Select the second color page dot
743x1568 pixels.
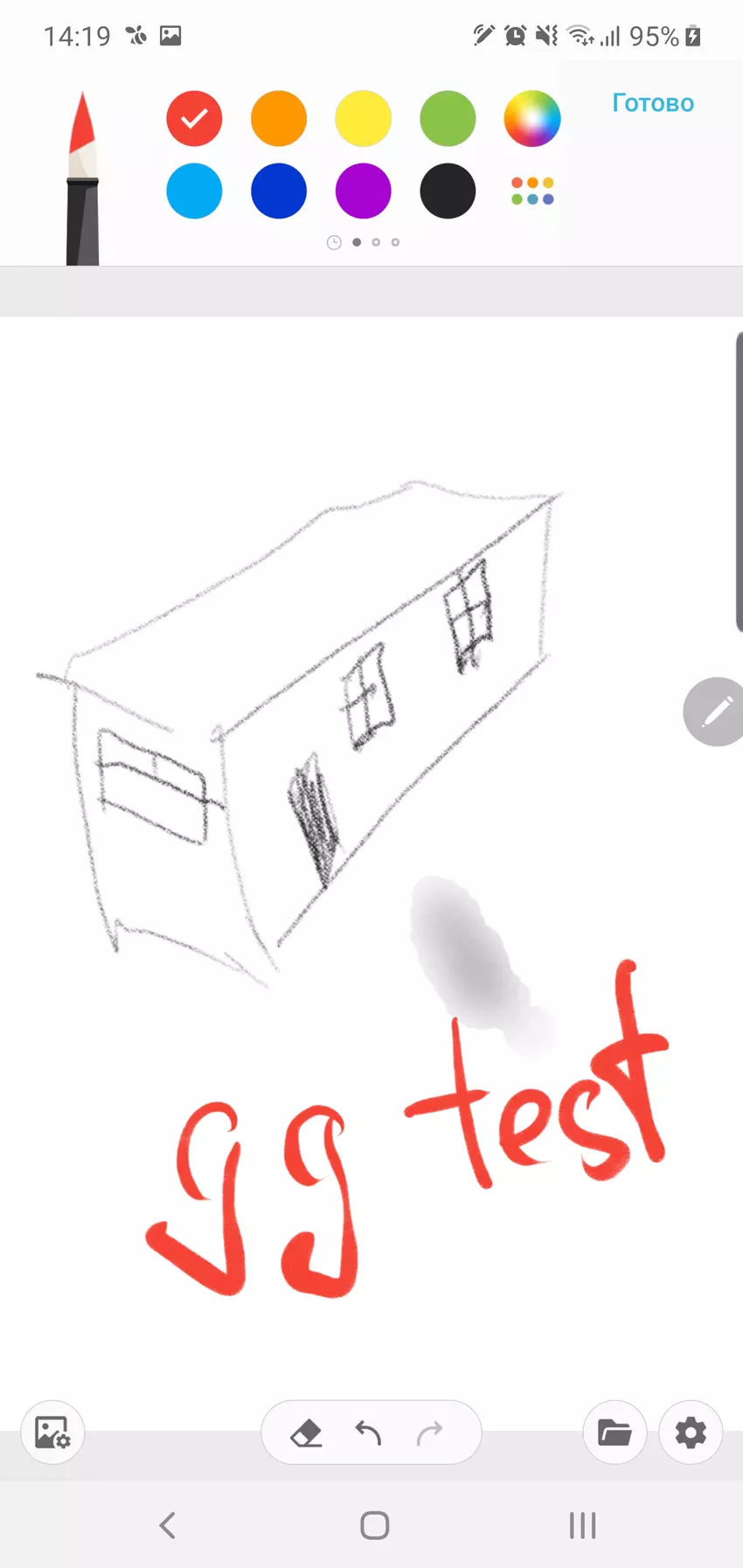tap(376, 242)
